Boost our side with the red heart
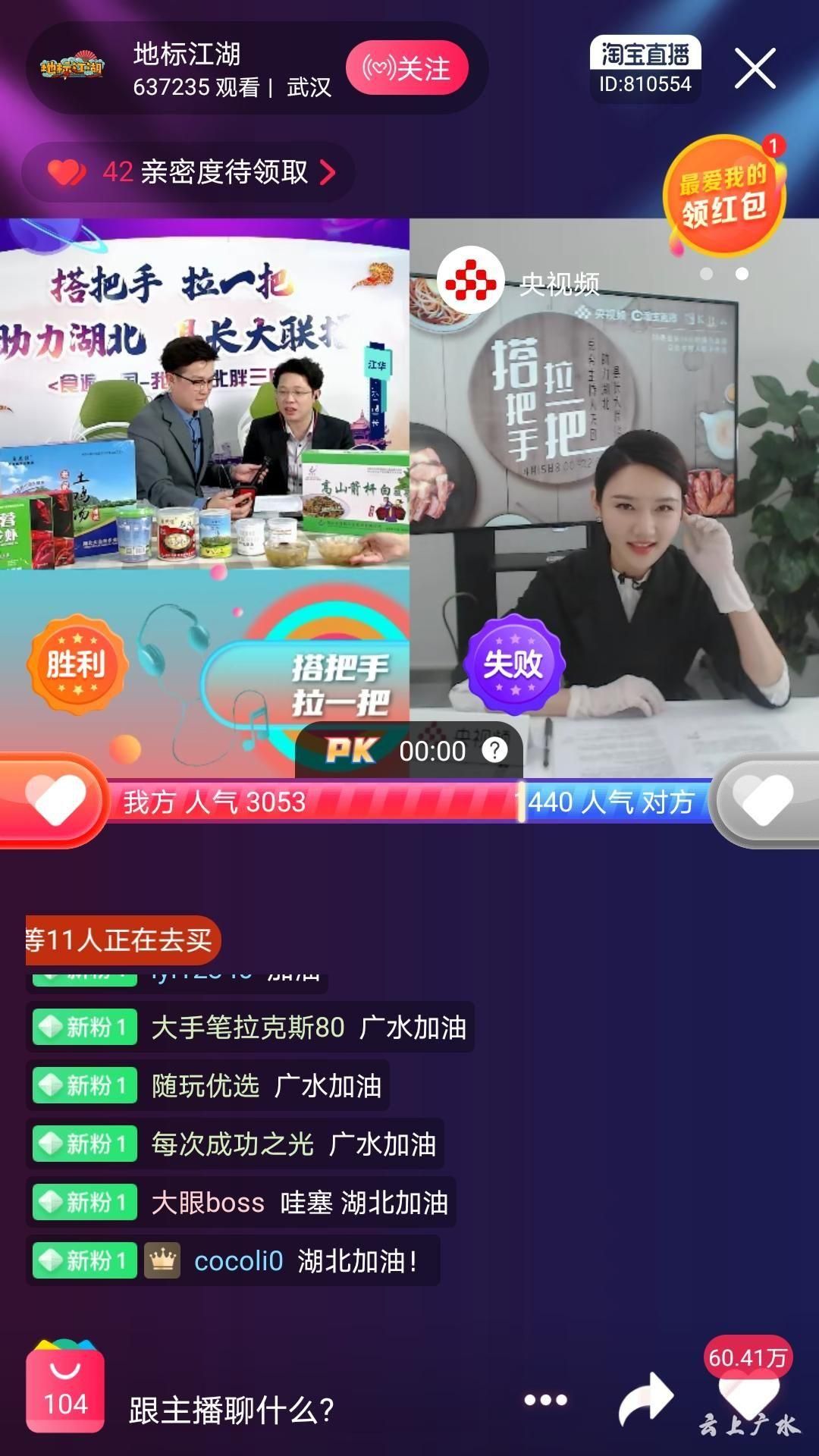Viewport: 819px width, 1456px height. [x=55, y=801]
